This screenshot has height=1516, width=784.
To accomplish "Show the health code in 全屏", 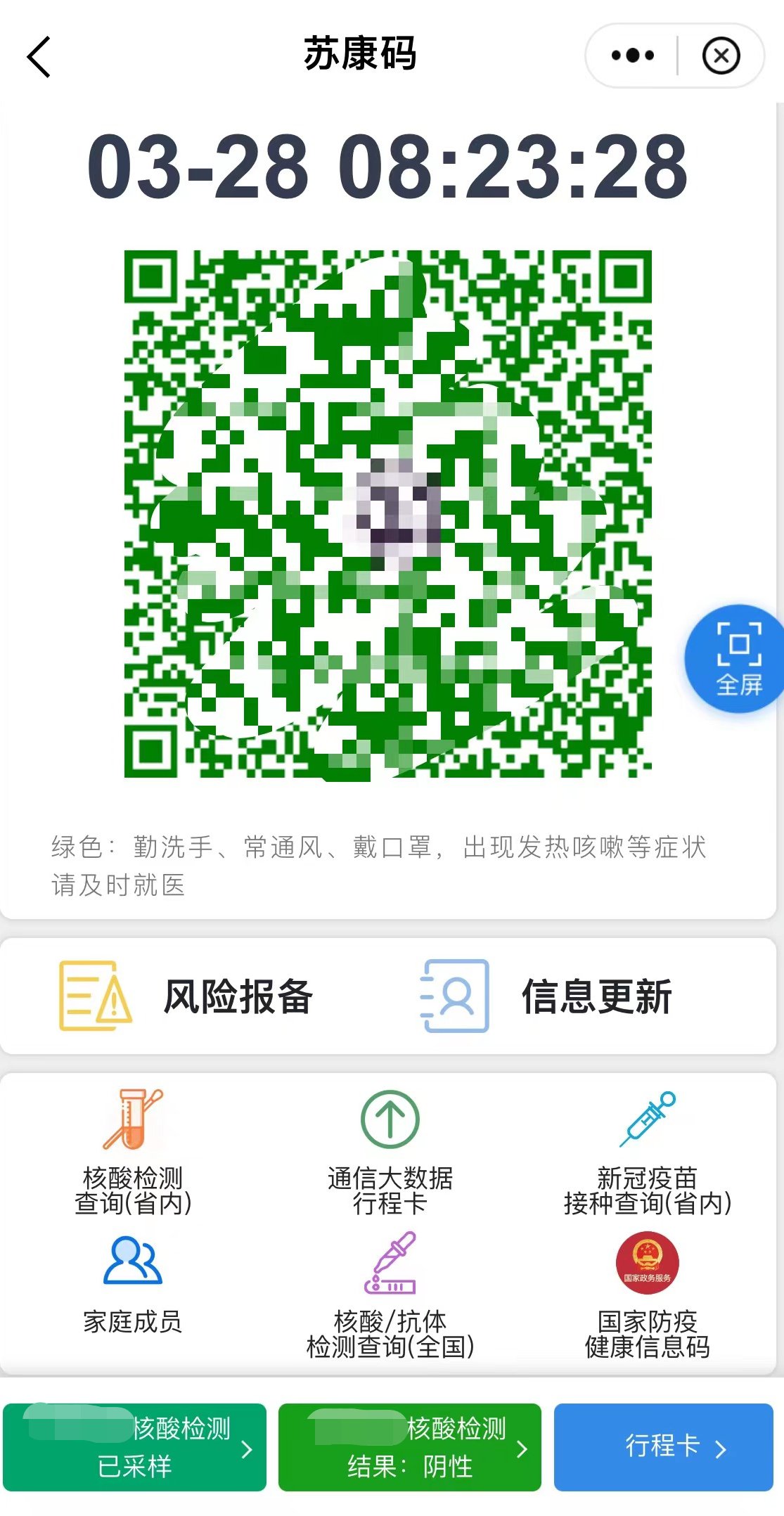I will pyautogui.click(x=738, y=659).
